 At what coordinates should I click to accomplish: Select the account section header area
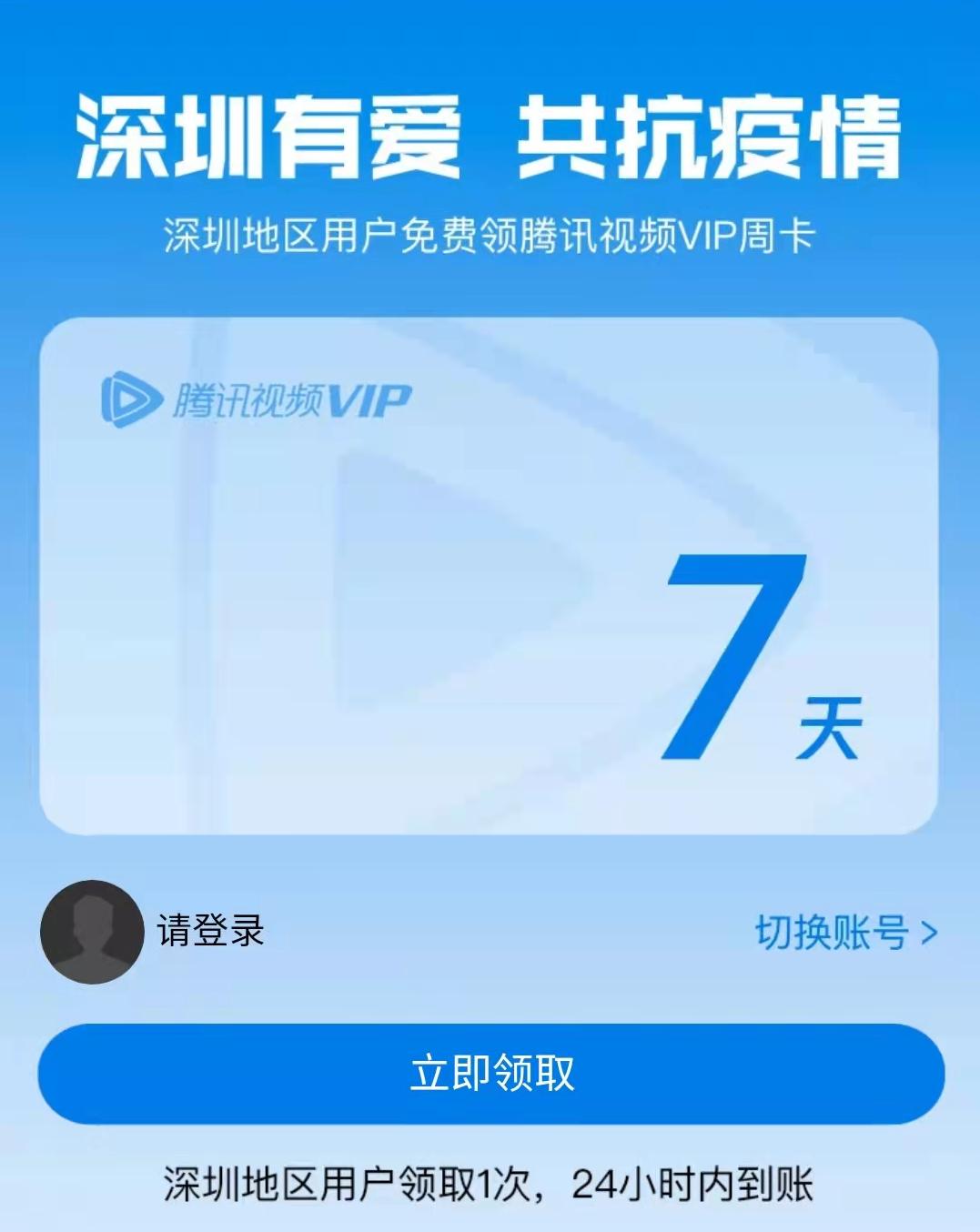490,930
